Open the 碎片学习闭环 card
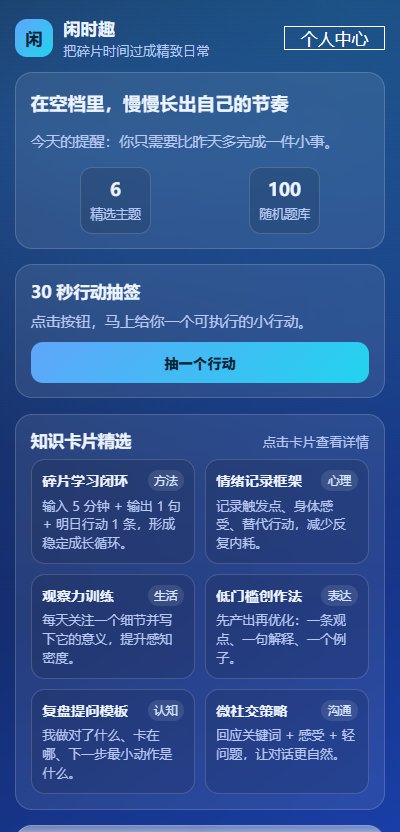 coord(113,512)
